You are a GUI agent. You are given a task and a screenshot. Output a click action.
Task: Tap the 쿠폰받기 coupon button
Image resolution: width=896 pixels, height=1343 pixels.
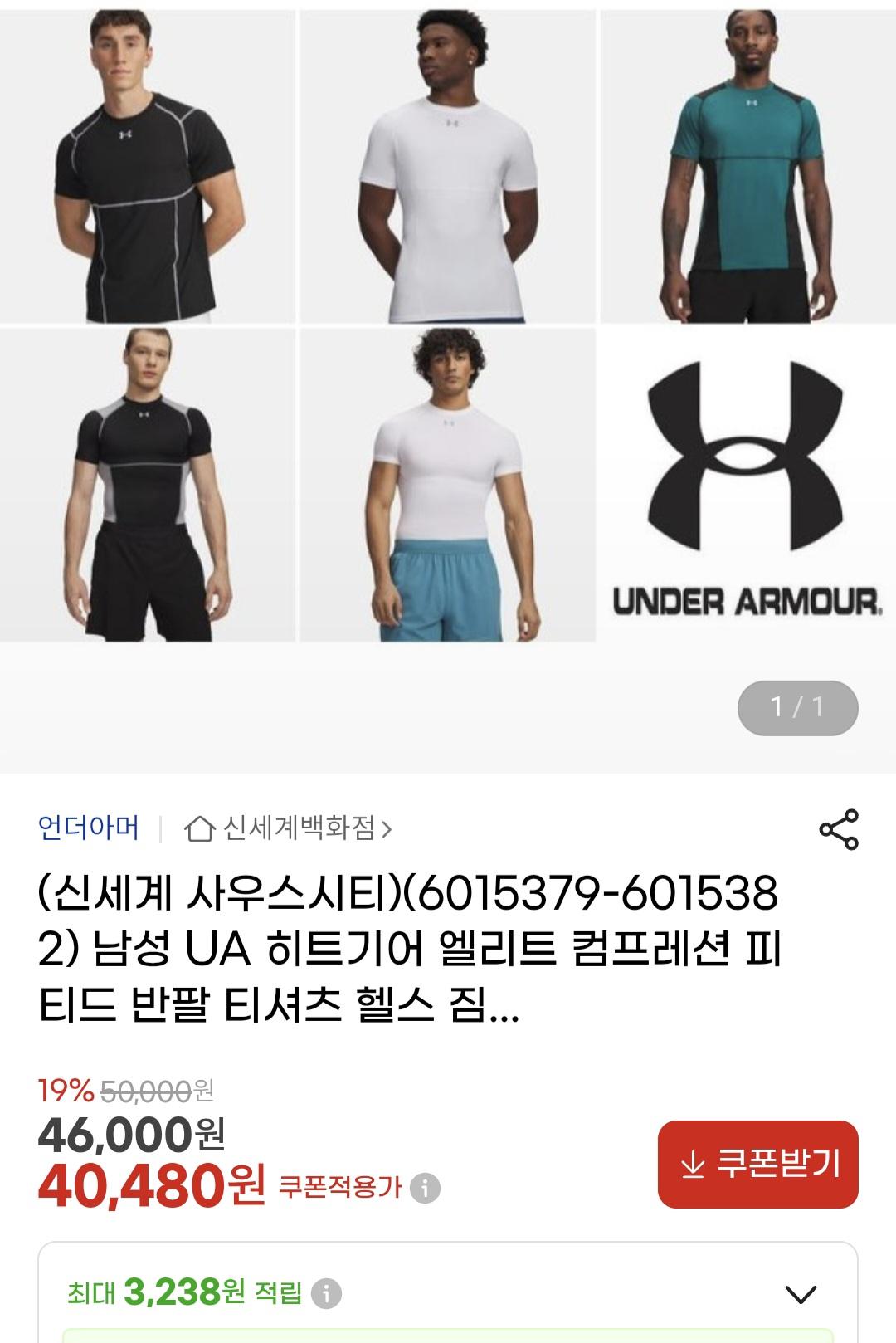758,1164
